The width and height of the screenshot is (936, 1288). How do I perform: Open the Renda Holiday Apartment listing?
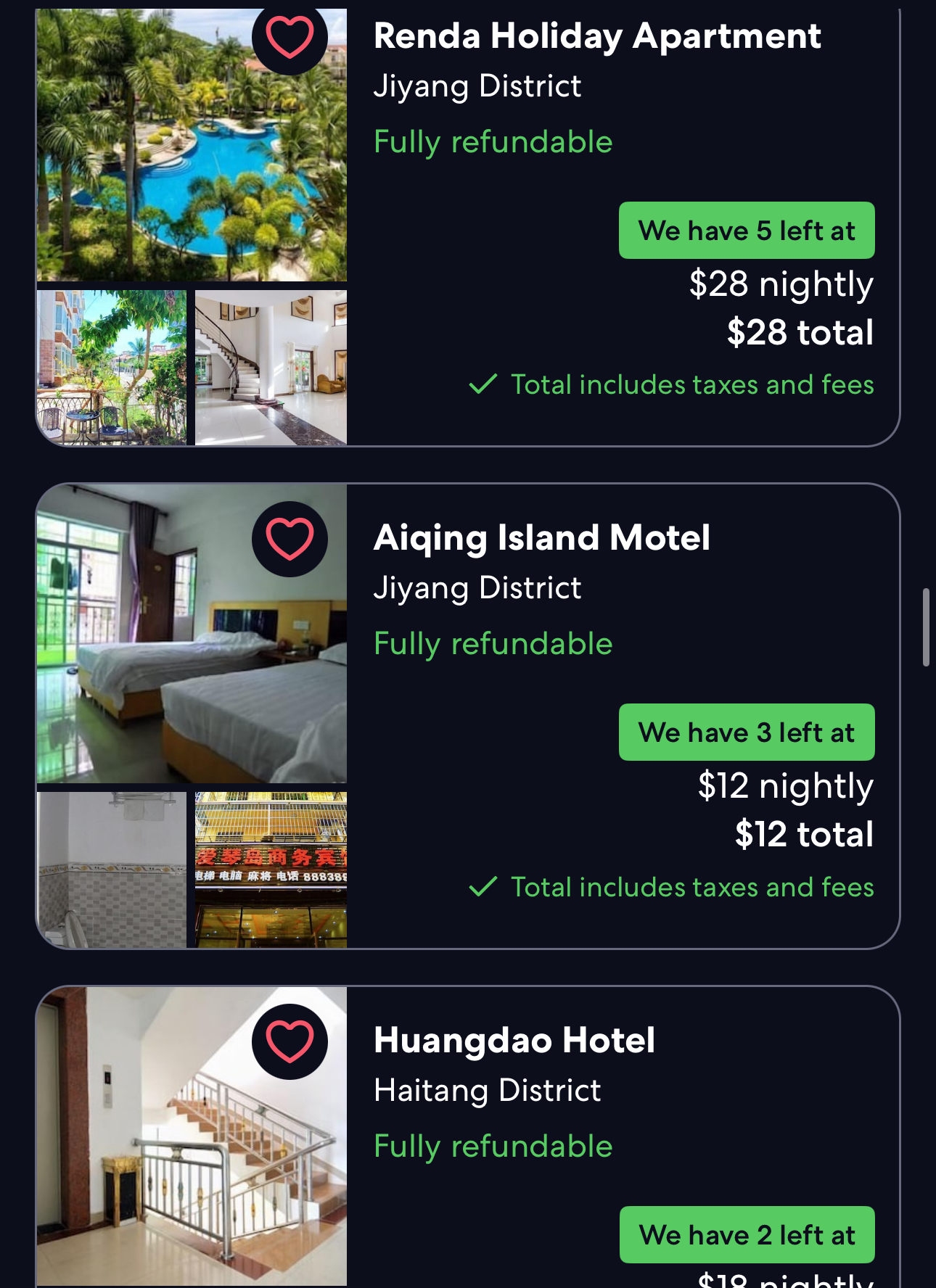(x=596, y=36)
